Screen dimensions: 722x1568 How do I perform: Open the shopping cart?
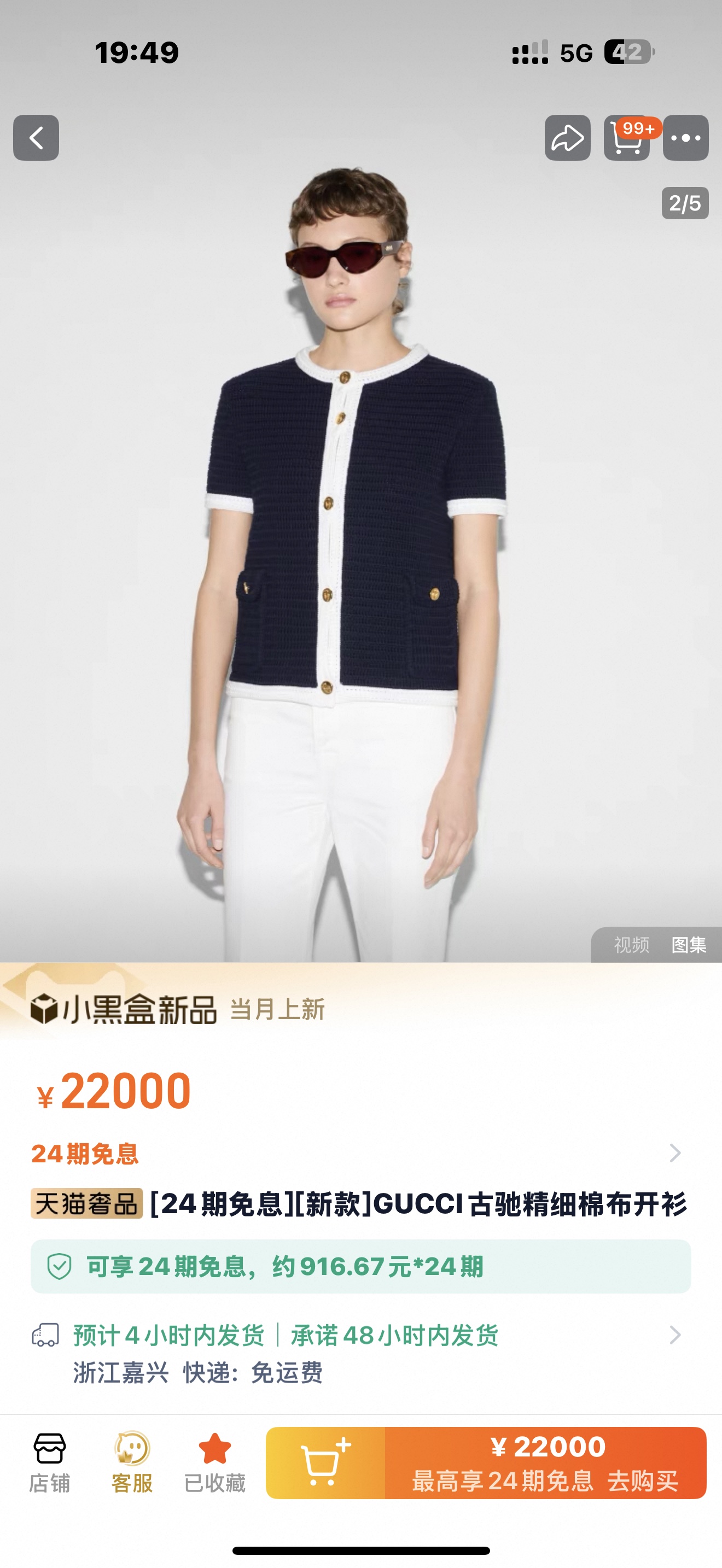tap(626, 138)
